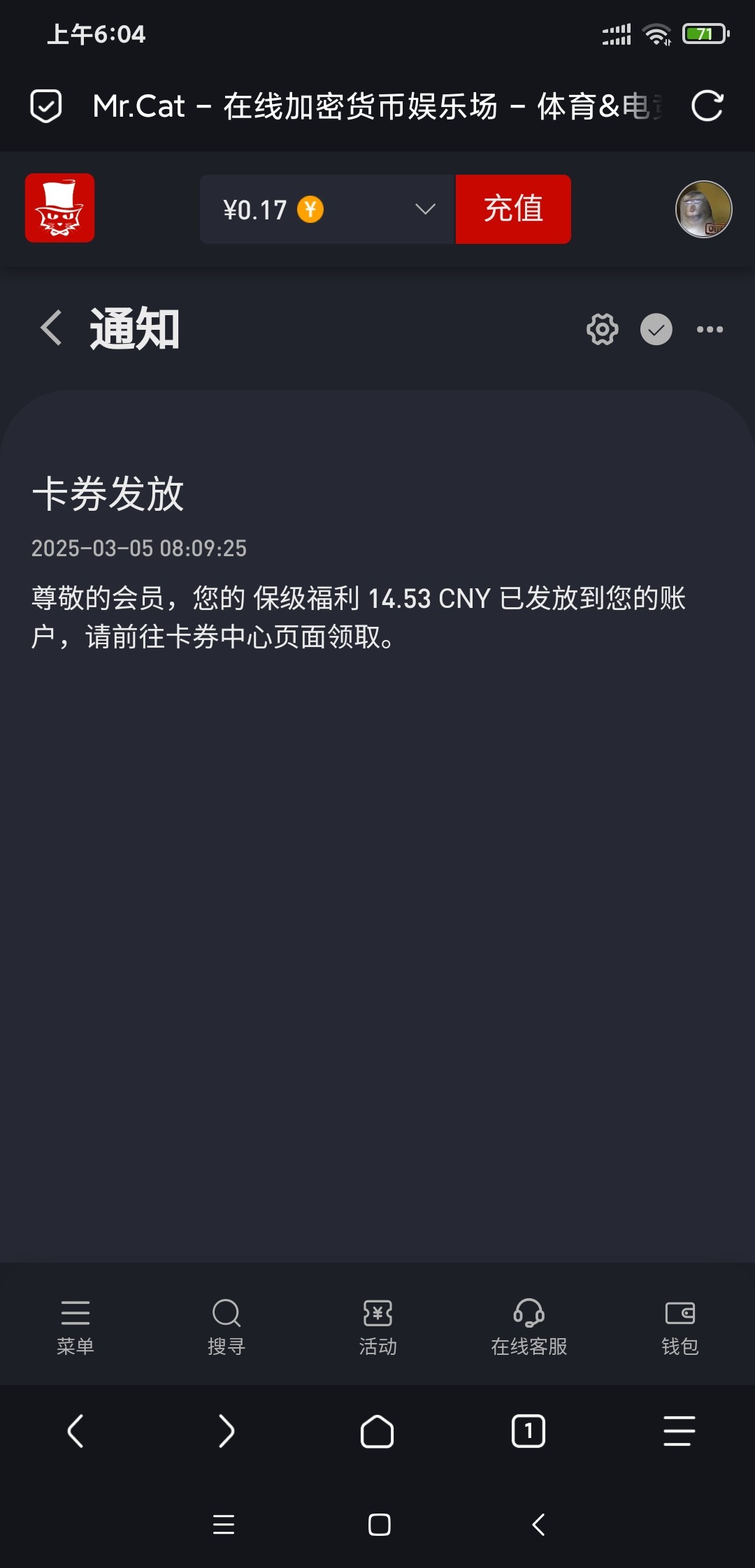Reload the page in the browser
The width and height of the screenshot is (755, 1568).
[x=707, y=106]
